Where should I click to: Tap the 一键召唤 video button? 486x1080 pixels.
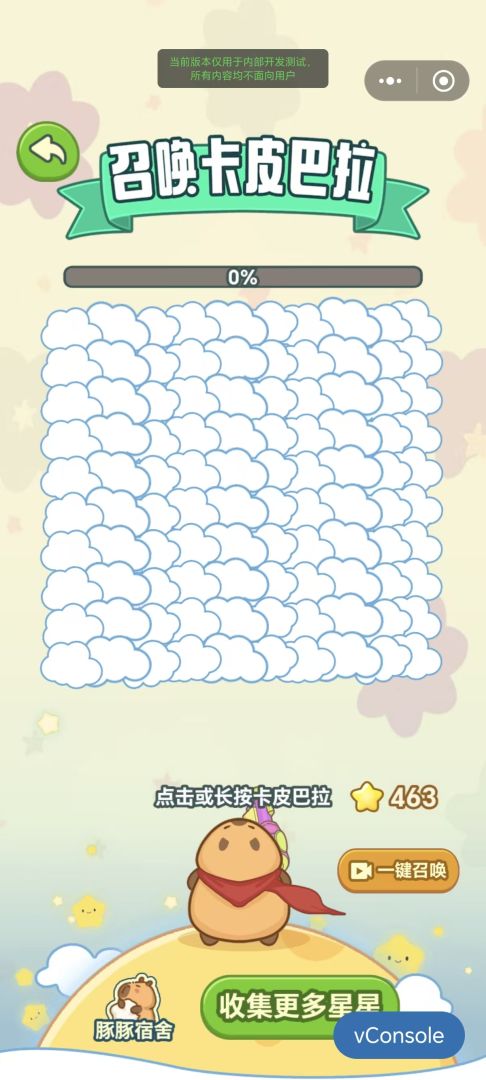[398, 871]
